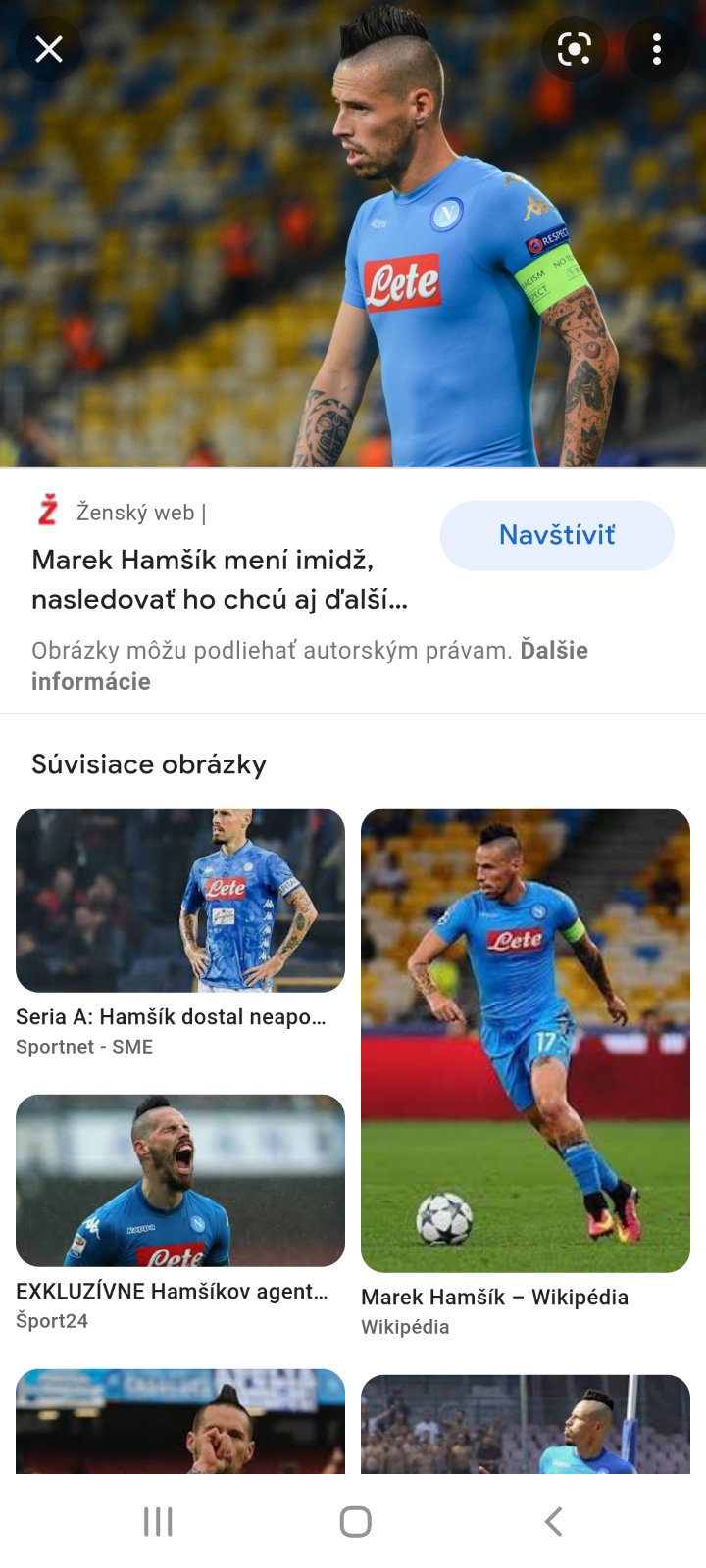Open the Marek Hamšík – Wikipédia image
This screenshot has width=706, height=1568.
click(x=526, y=1040)
